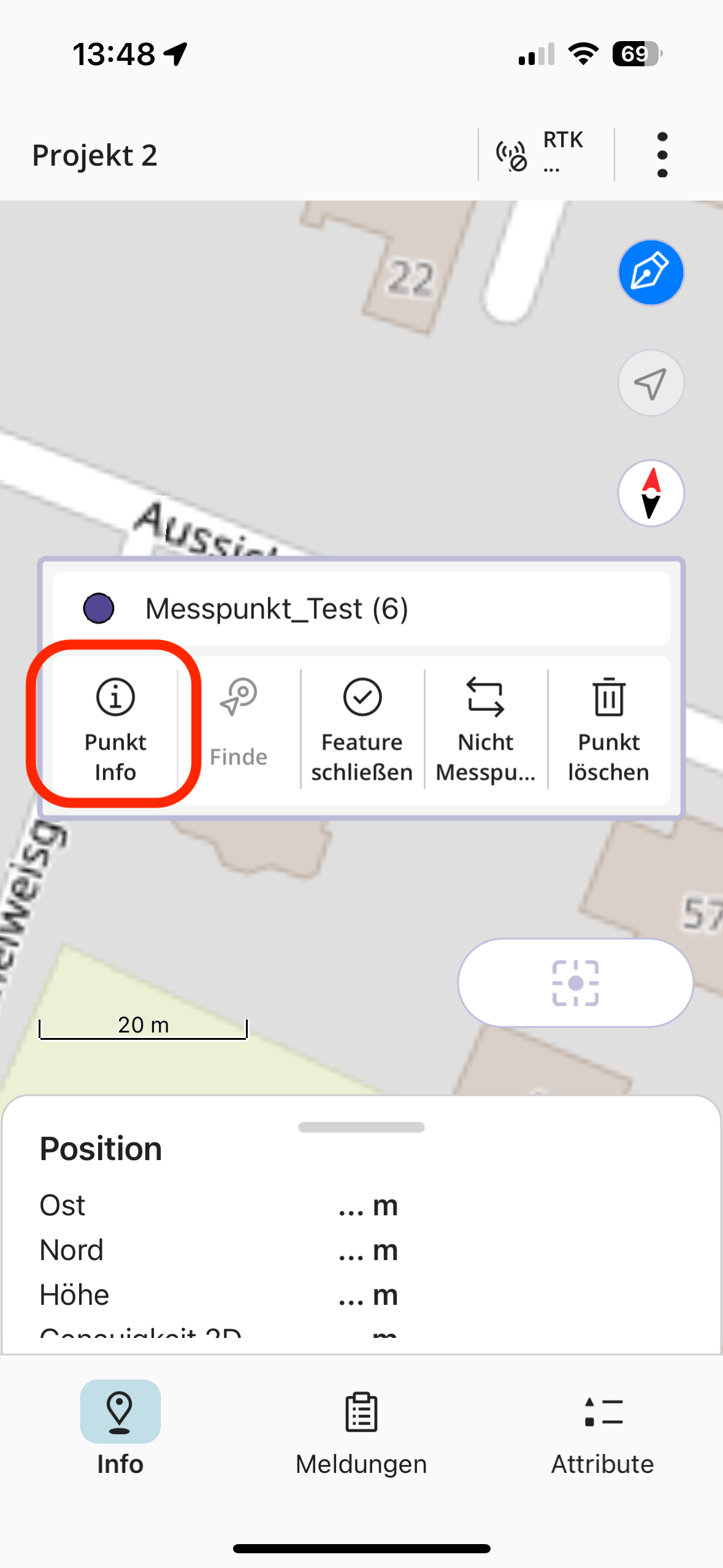Switch to the Meldungen tab
723x1568 pixels.
pyautogui.click(x=361, y=1431)
